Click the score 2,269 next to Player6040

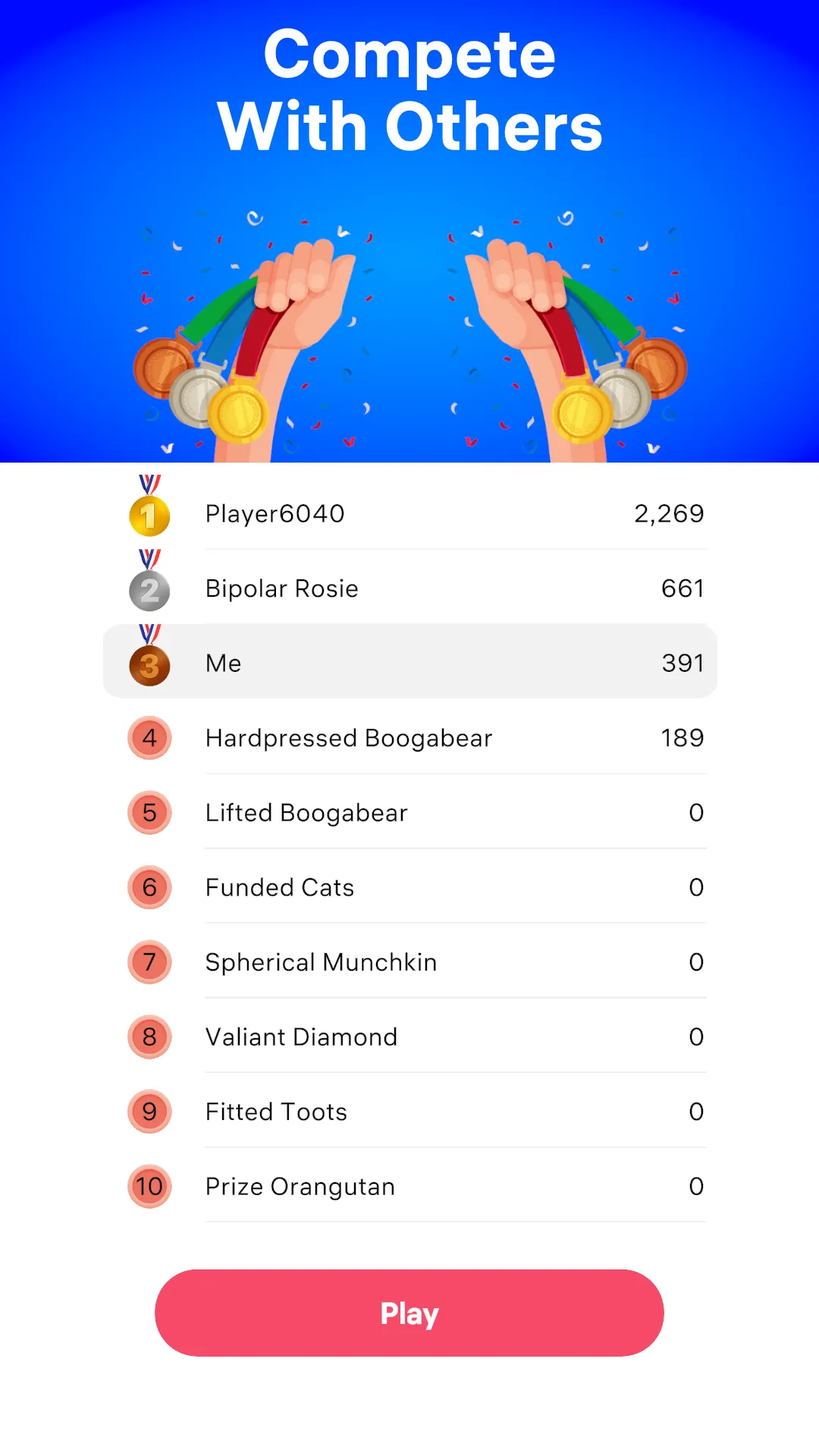[x=670, y=513]
